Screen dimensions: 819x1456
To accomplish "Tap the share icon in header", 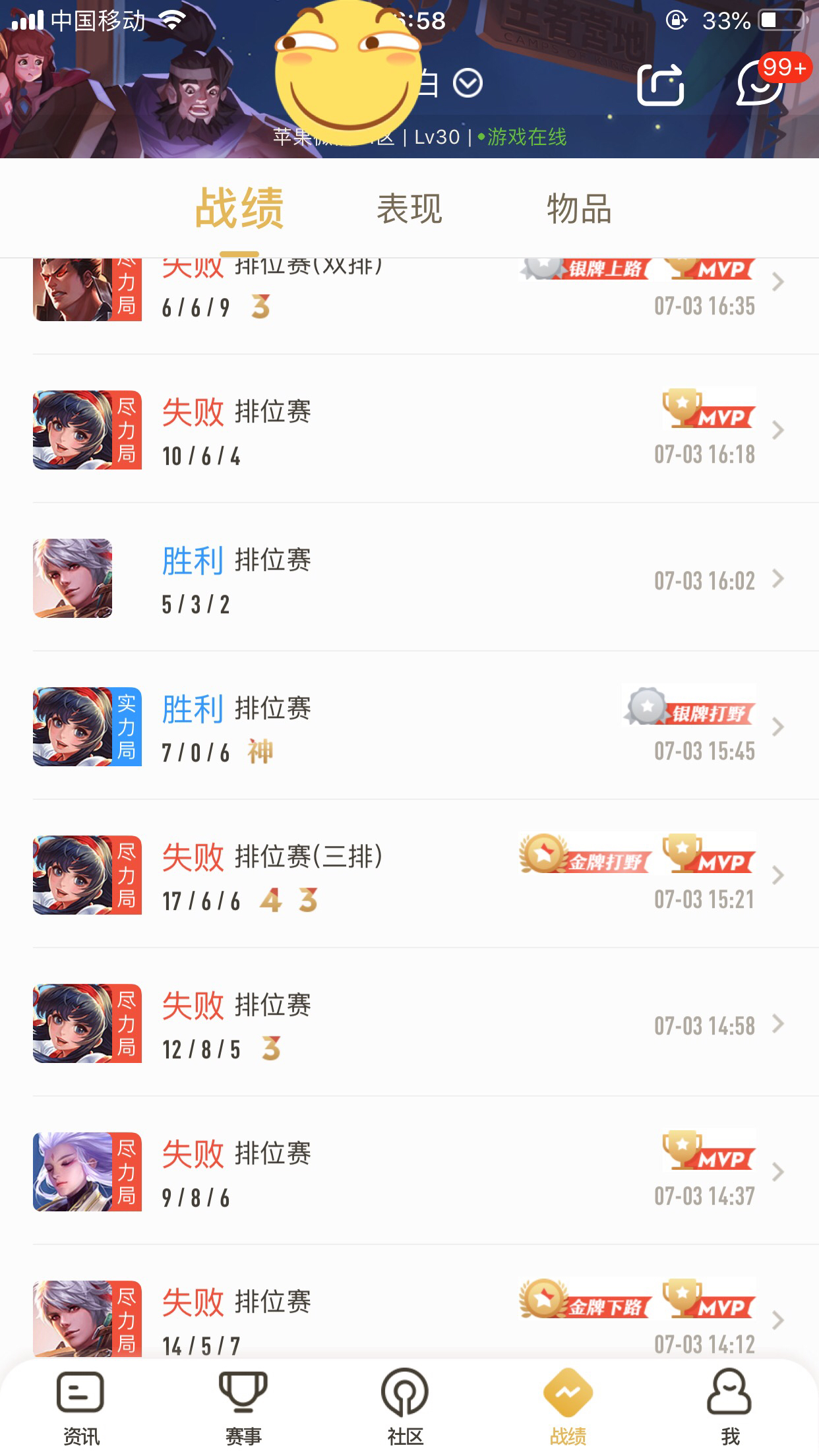I will click(x=660, y=84).
